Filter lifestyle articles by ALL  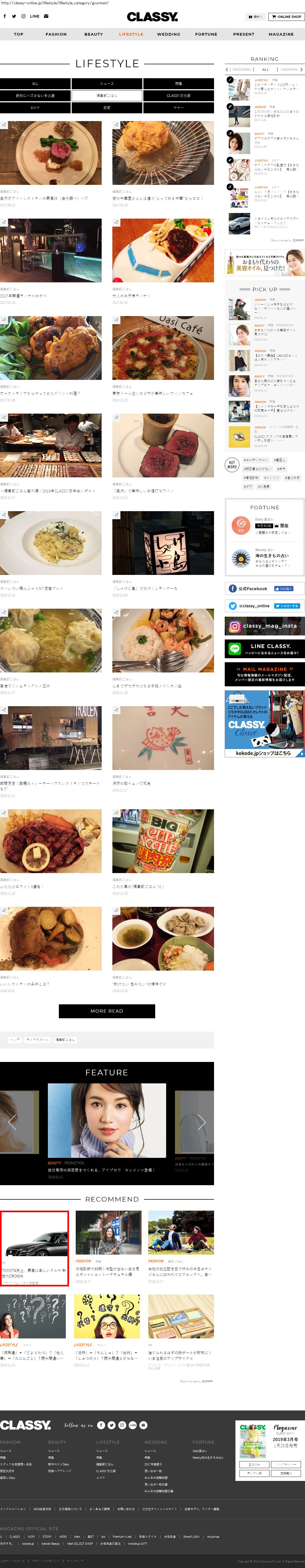(35, 83)
